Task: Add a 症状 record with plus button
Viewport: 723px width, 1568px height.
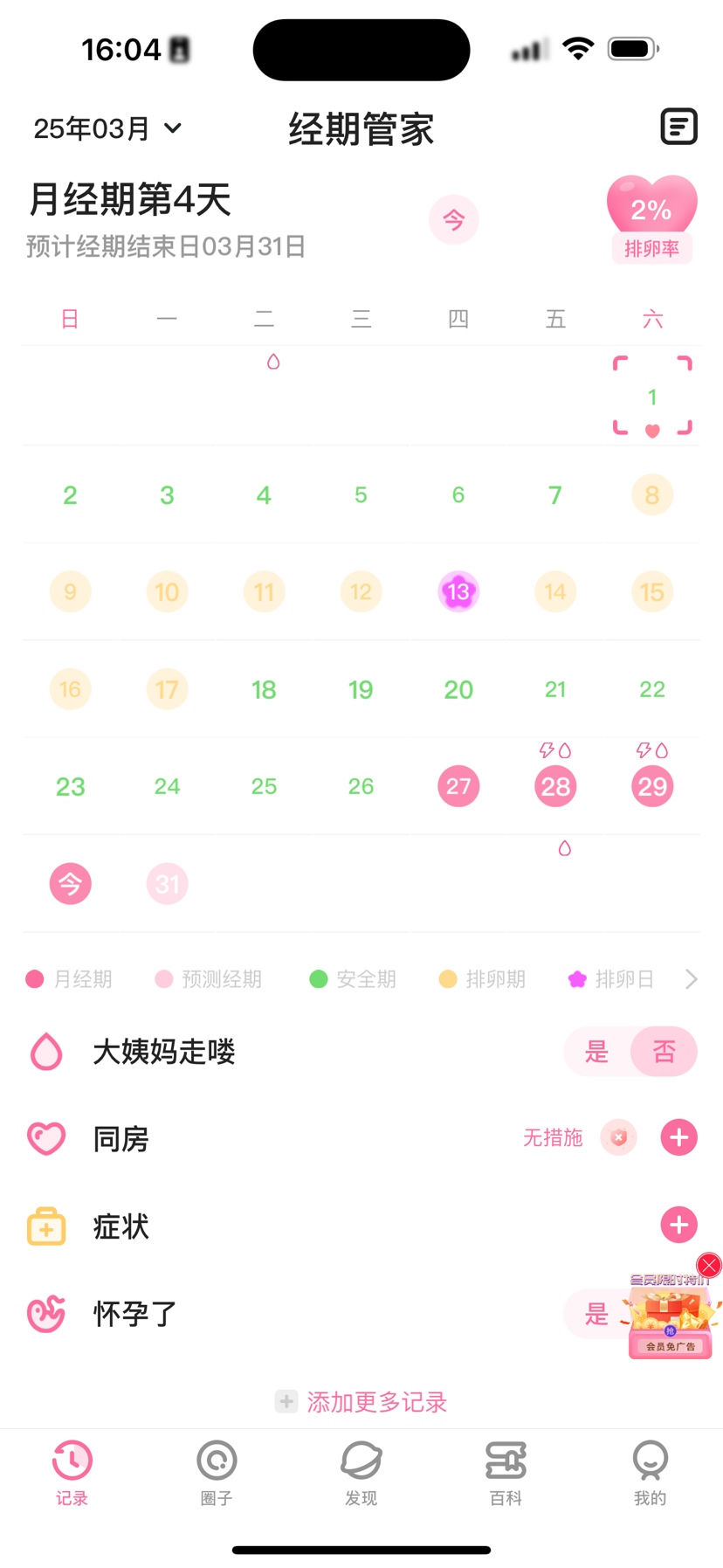Action: 678,1225
